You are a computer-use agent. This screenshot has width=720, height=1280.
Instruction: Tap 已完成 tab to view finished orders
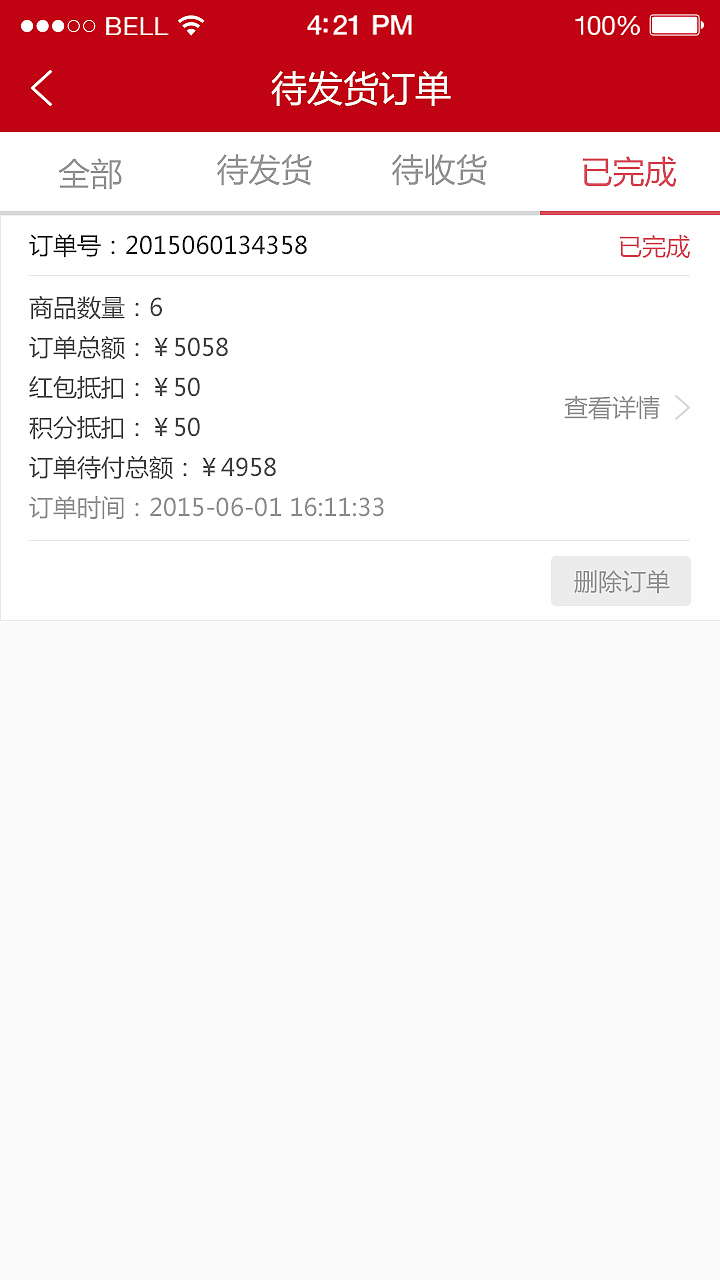[x=630, y=172]
